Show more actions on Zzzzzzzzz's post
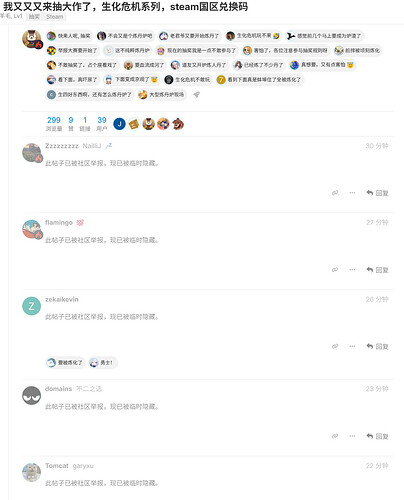 point(352,193)
